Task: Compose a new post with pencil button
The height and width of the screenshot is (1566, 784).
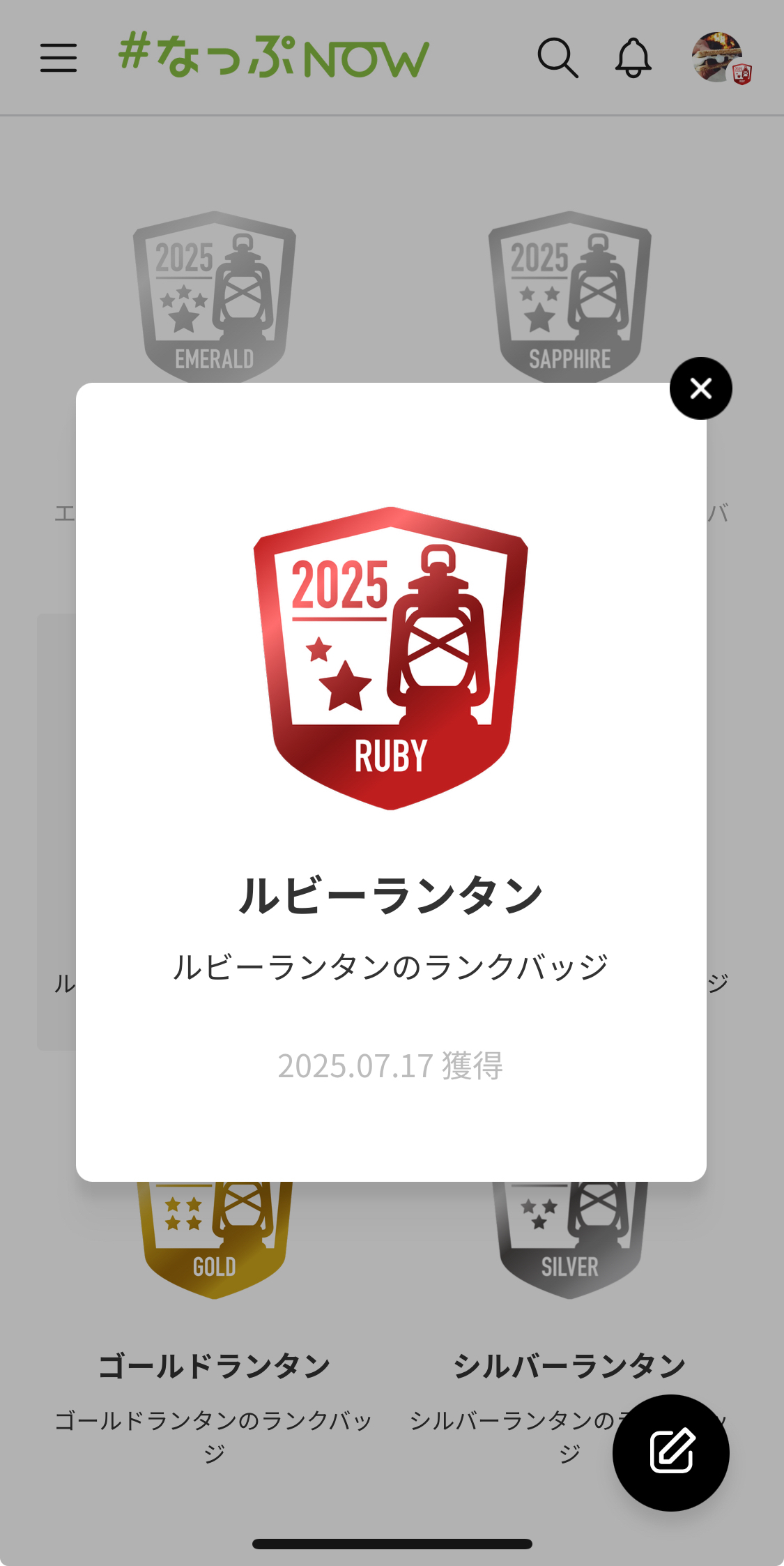Action: pos(671,1452)
